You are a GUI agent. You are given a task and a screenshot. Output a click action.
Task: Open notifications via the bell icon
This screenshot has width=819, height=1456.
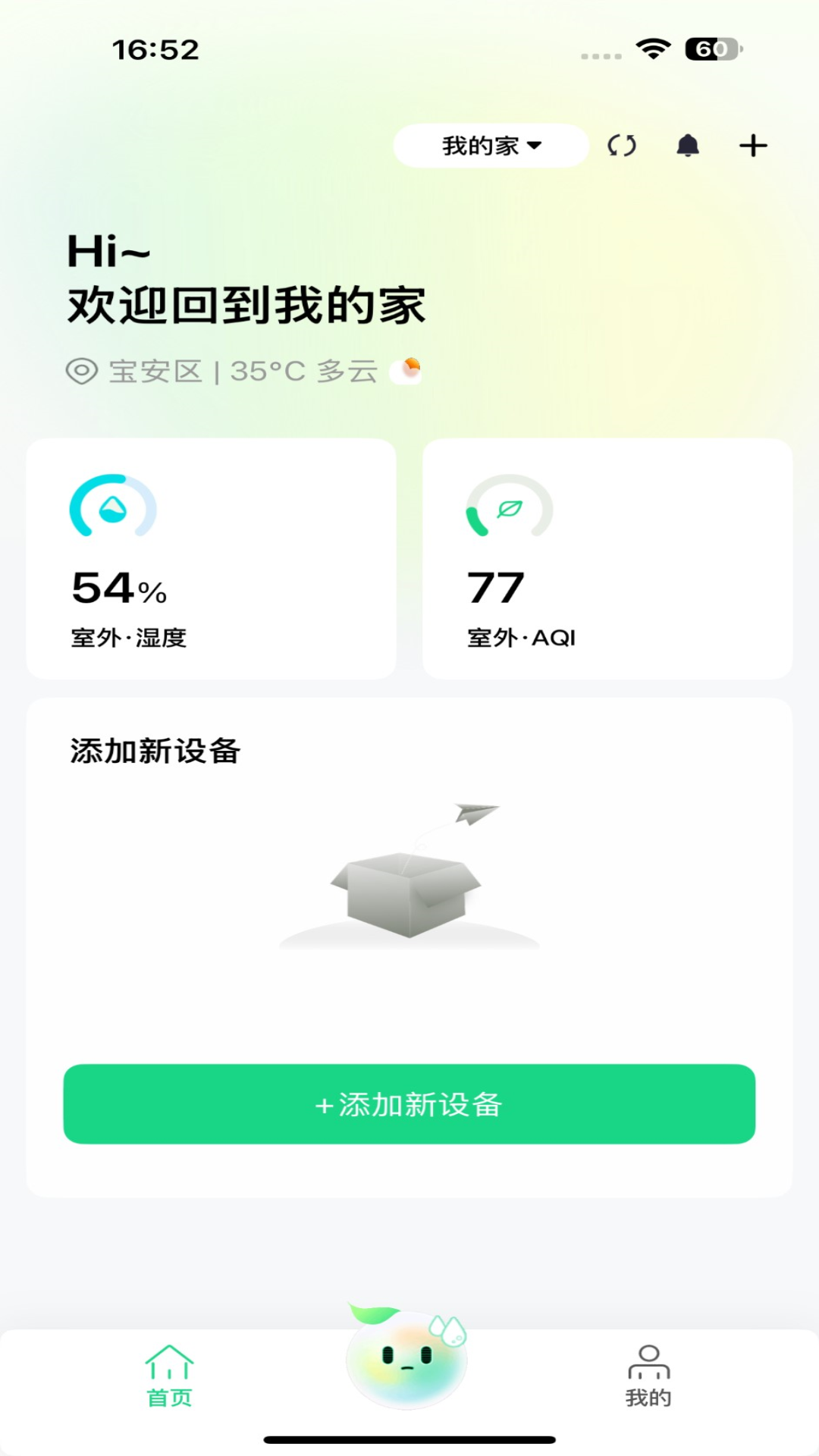point(687,146)
